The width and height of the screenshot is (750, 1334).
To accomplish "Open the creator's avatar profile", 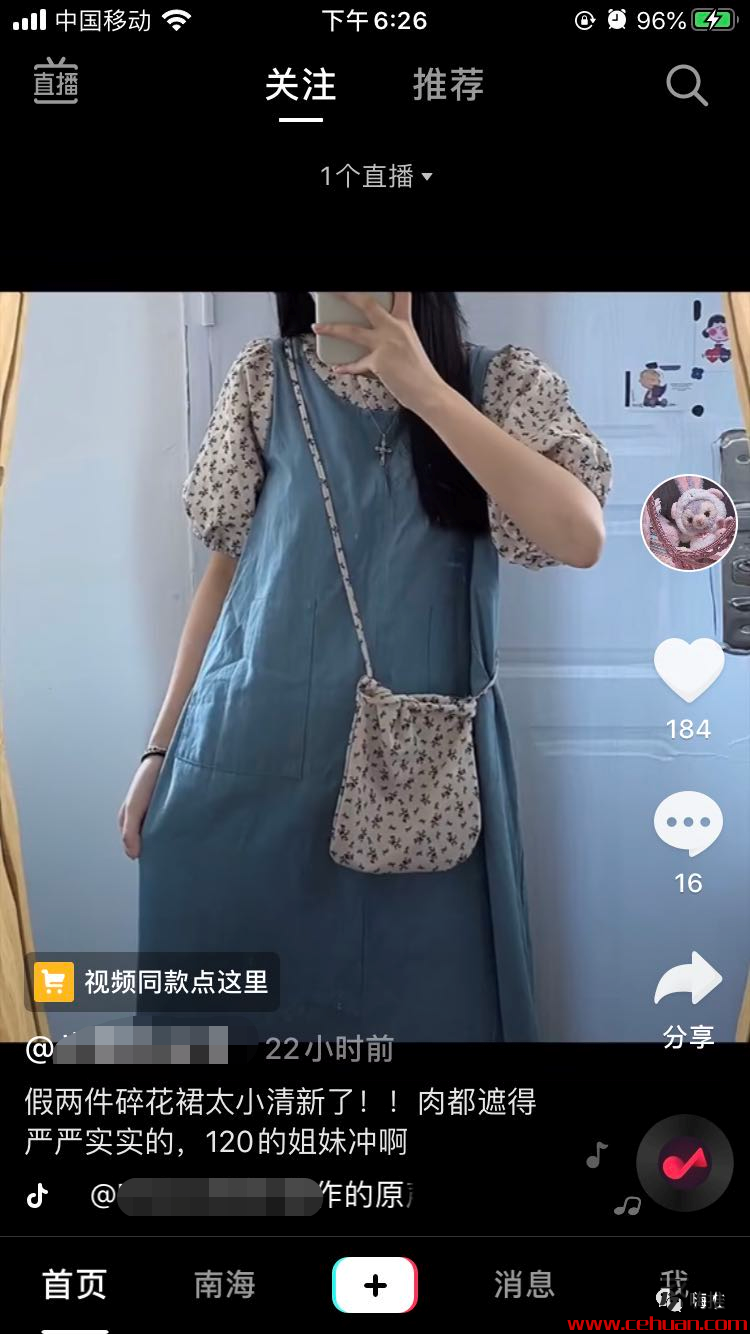I will [x=689, y=523].
